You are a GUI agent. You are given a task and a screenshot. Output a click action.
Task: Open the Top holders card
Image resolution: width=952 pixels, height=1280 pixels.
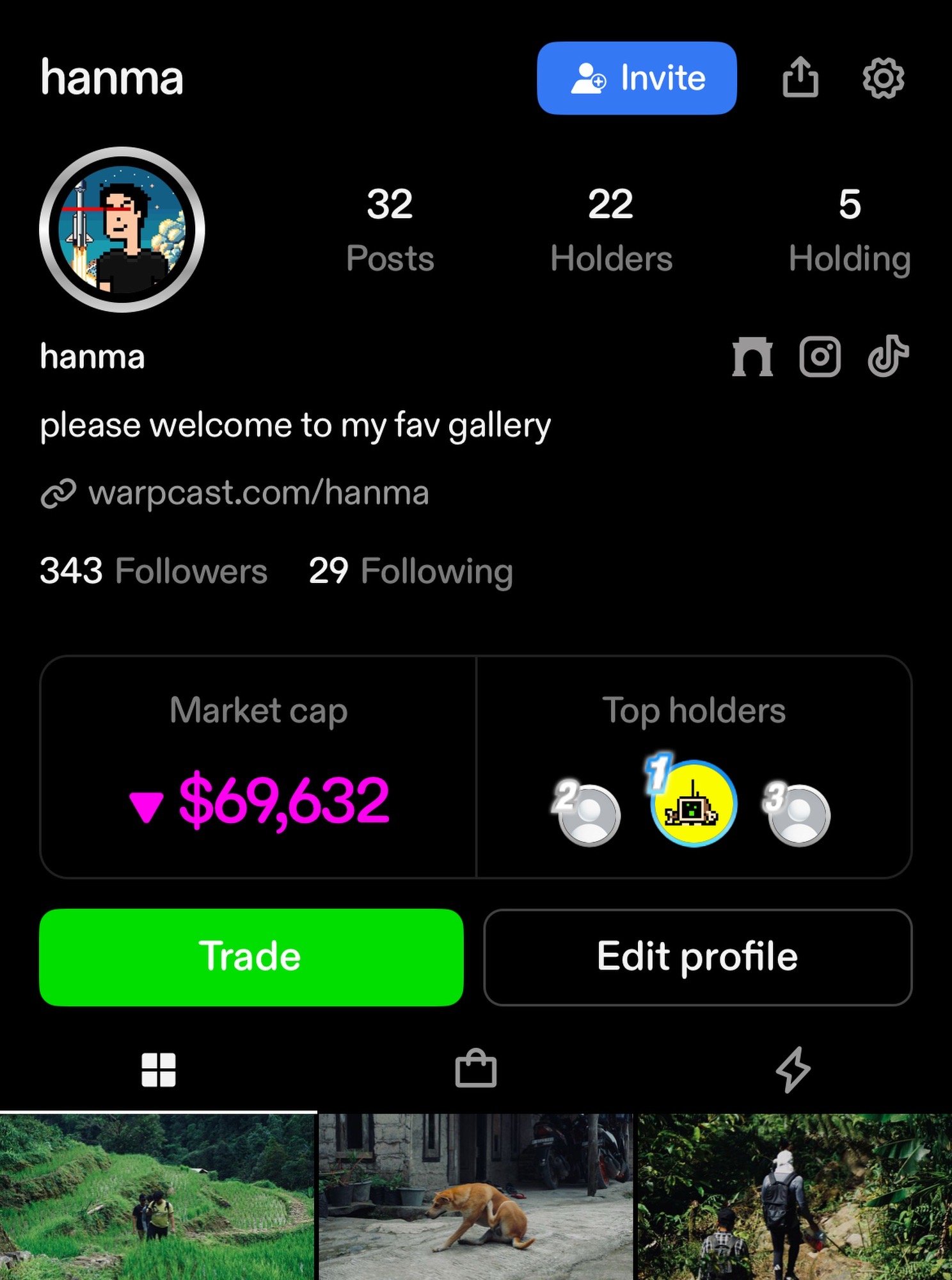[x=694, y=767]
